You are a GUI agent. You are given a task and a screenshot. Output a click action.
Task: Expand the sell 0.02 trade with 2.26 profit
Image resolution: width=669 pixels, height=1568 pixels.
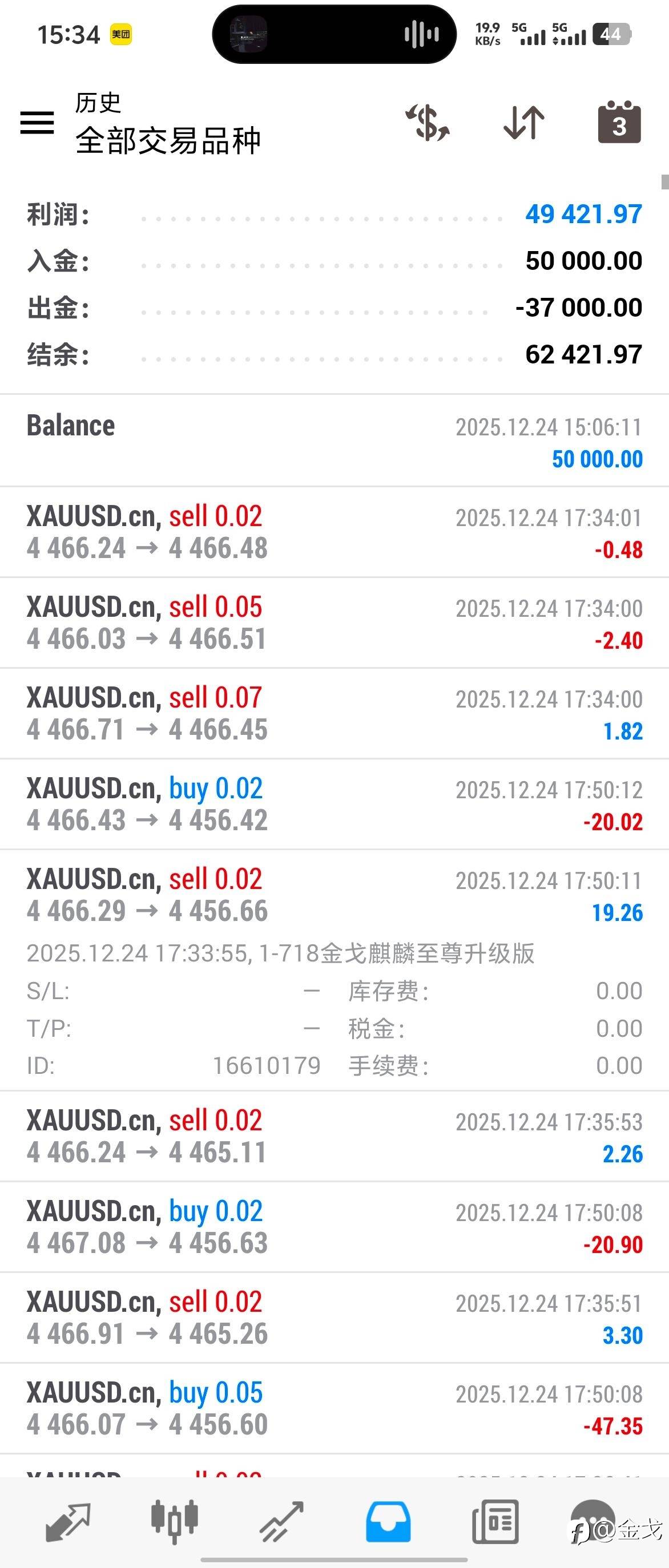[x=334, y=1137]
